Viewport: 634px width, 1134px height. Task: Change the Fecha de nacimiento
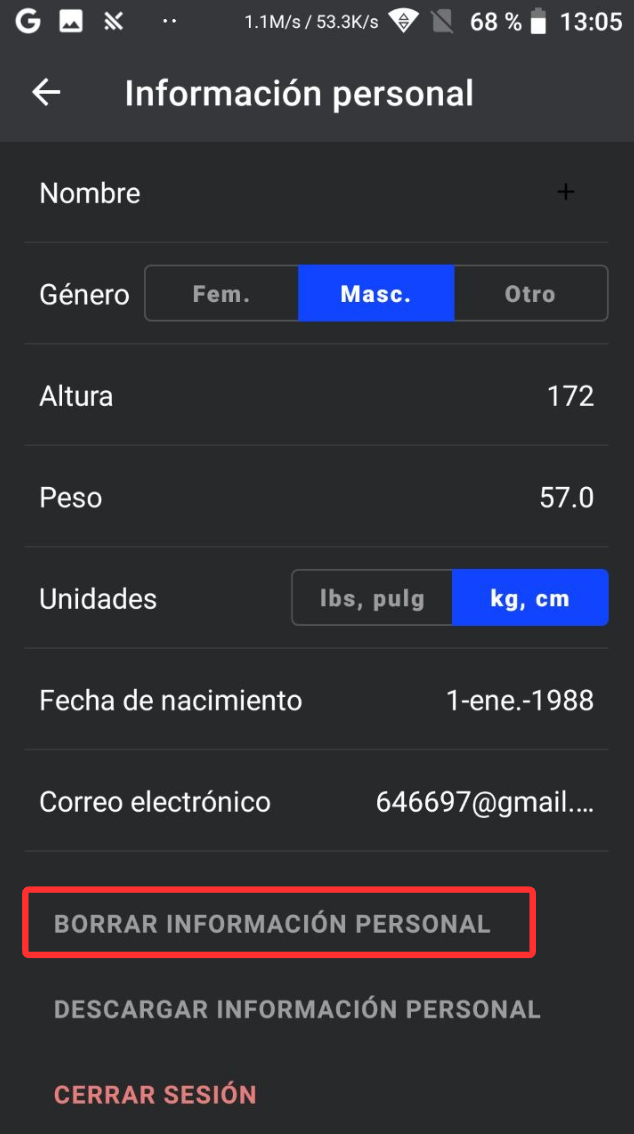(317, 700)
